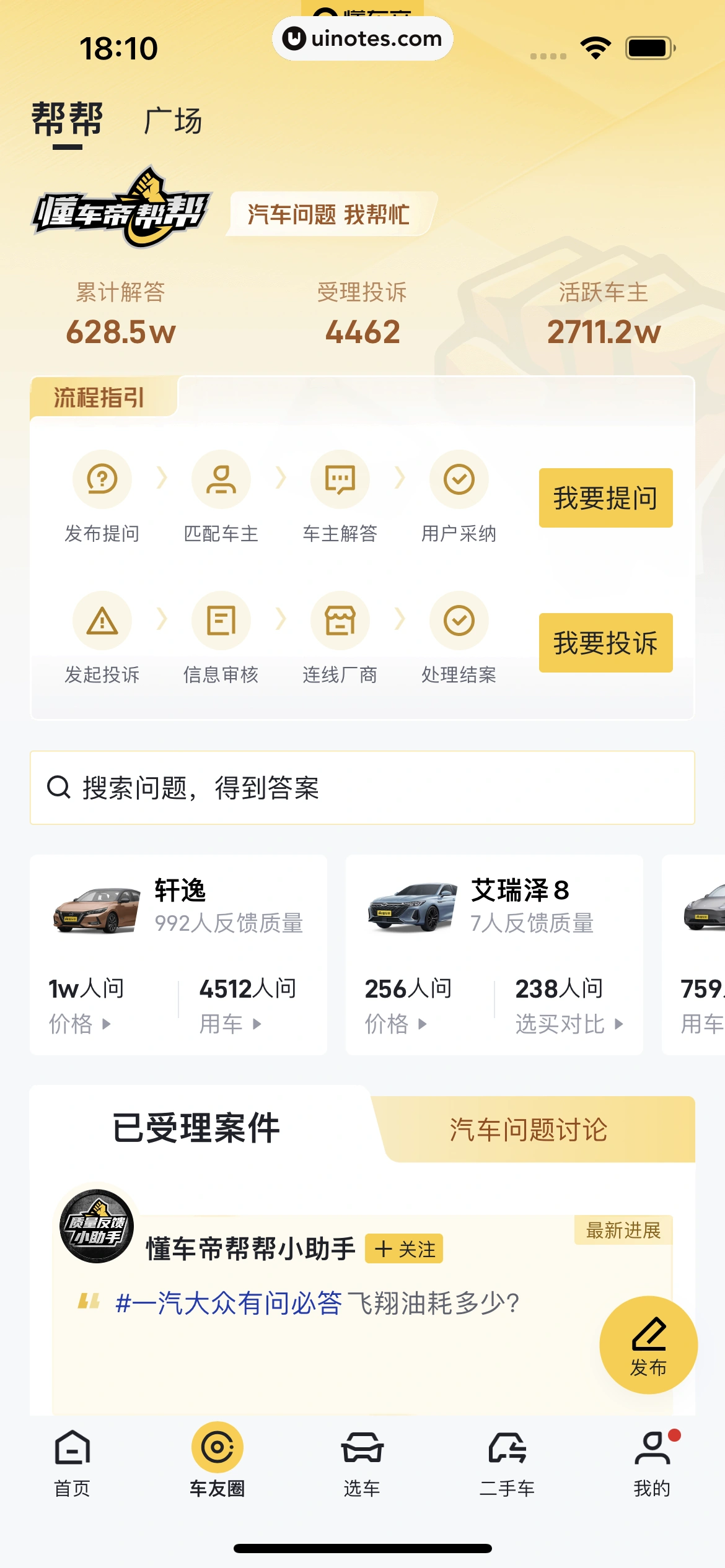Open the 搜索问题 search box
725x1568 pixels.
(x=362, y=788)
